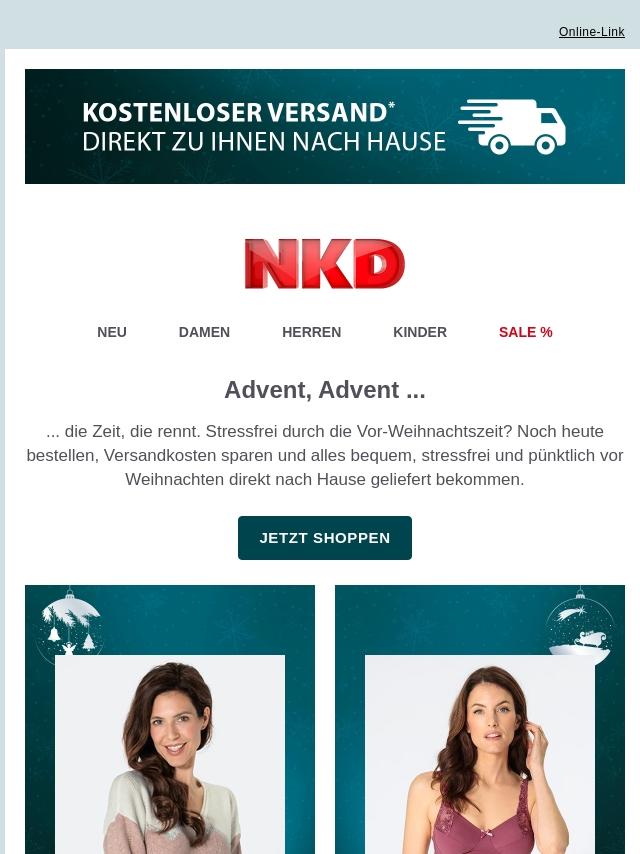Open the NEU category
The height and width of the screenshot is (854, 640).
pyautogui.click(x=112, y=332)
